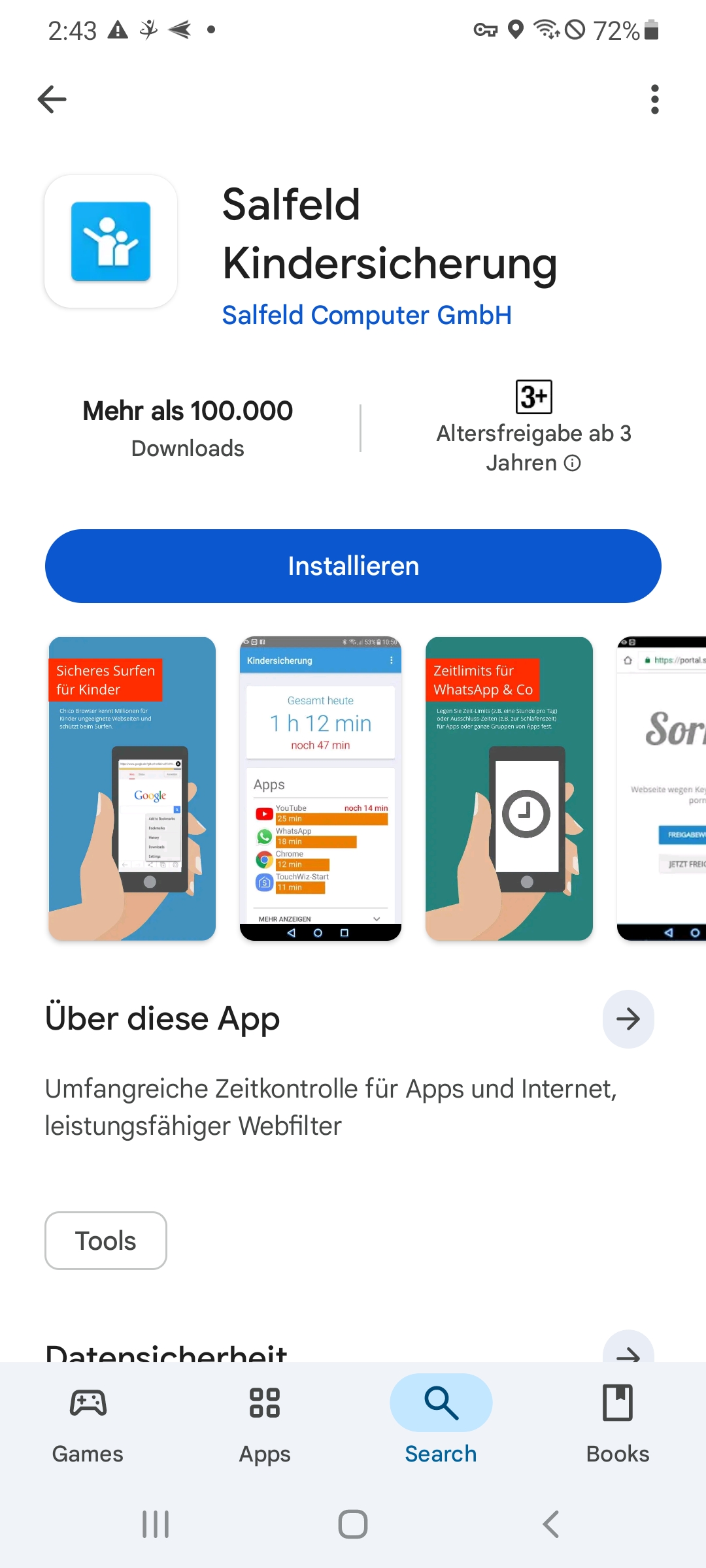
Task: Open developer Salfeld Computer GmbH page
Action: click(366, 315)
